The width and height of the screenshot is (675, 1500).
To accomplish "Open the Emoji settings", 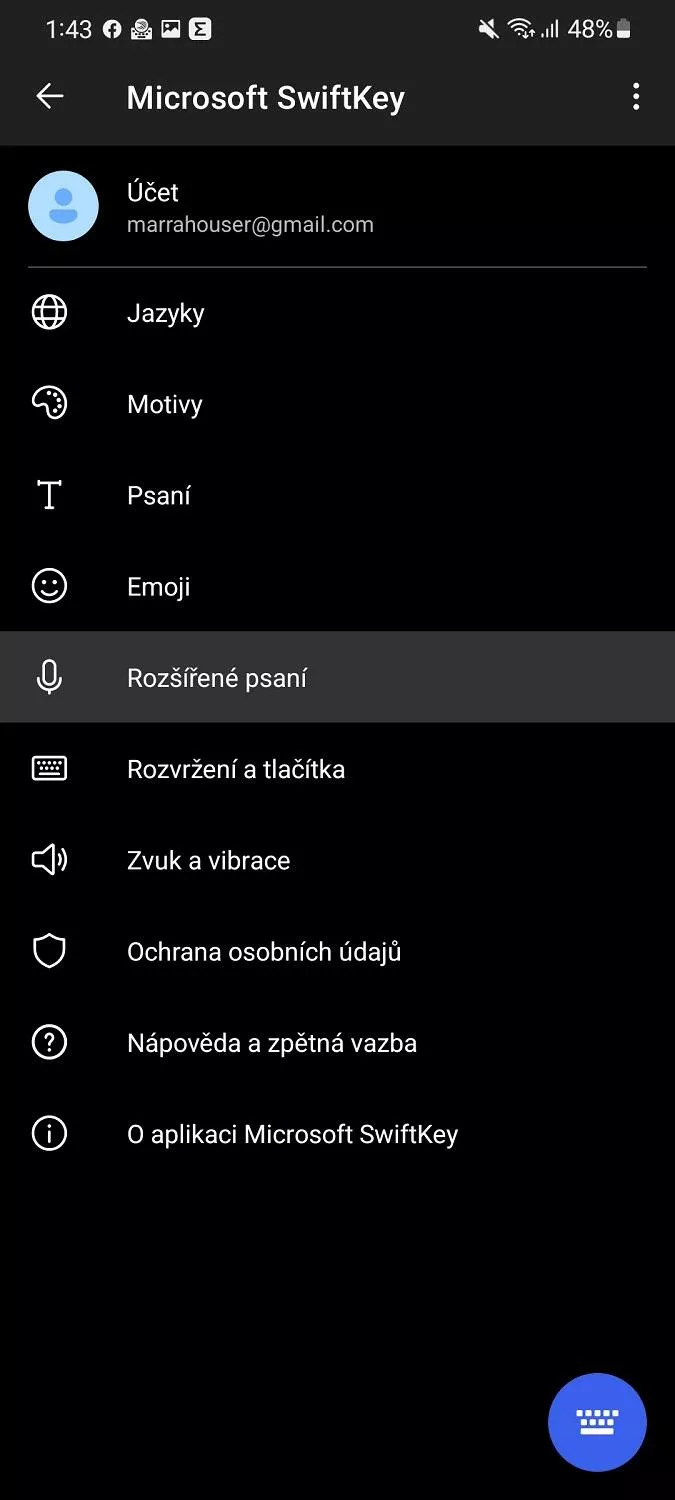I will (337, 586).
